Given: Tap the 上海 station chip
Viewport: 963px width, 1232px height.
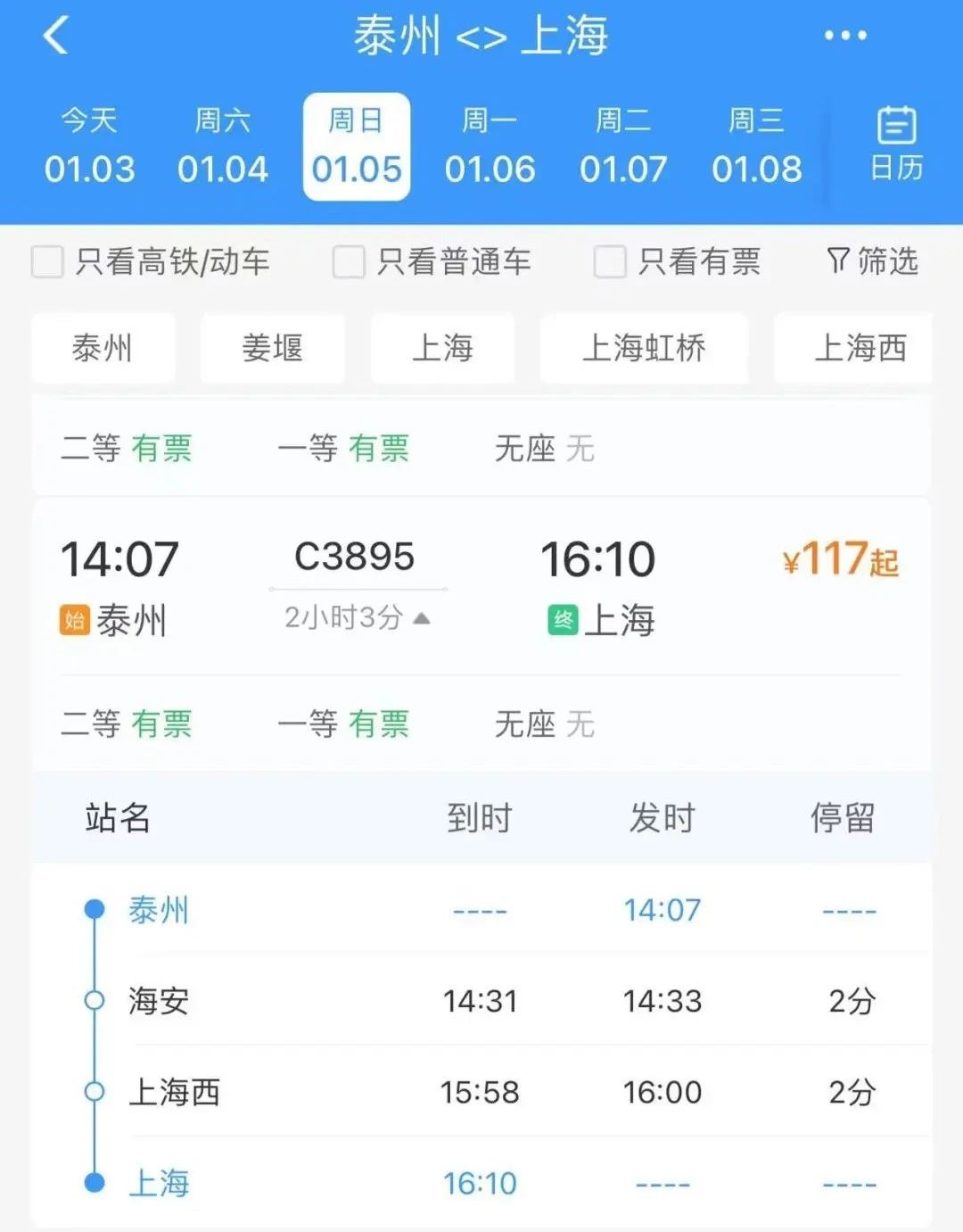Looking at the screenshot, I should 442,348.
